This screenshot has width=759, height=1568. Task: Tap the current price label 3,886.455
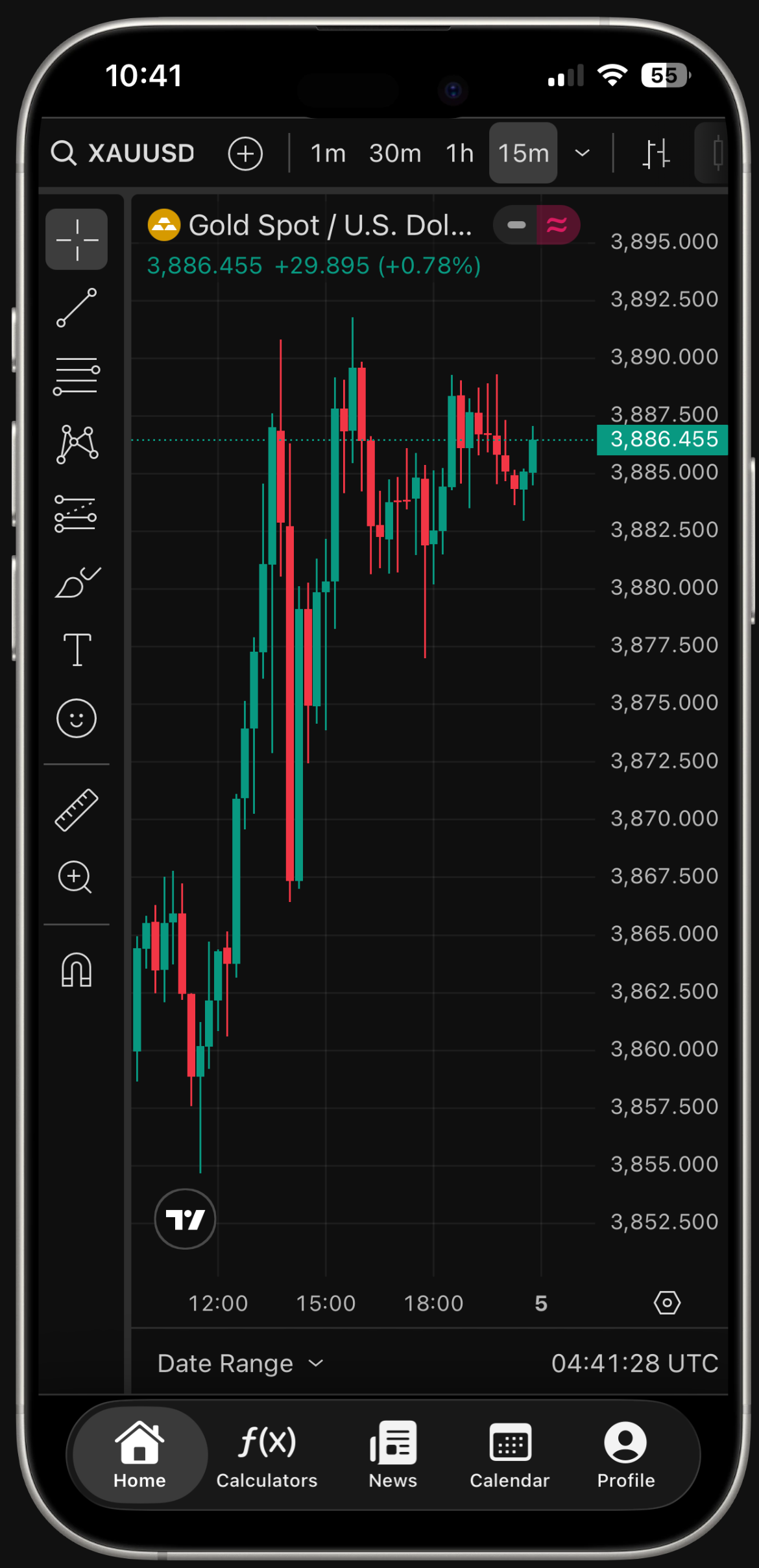tap(662, 439)
